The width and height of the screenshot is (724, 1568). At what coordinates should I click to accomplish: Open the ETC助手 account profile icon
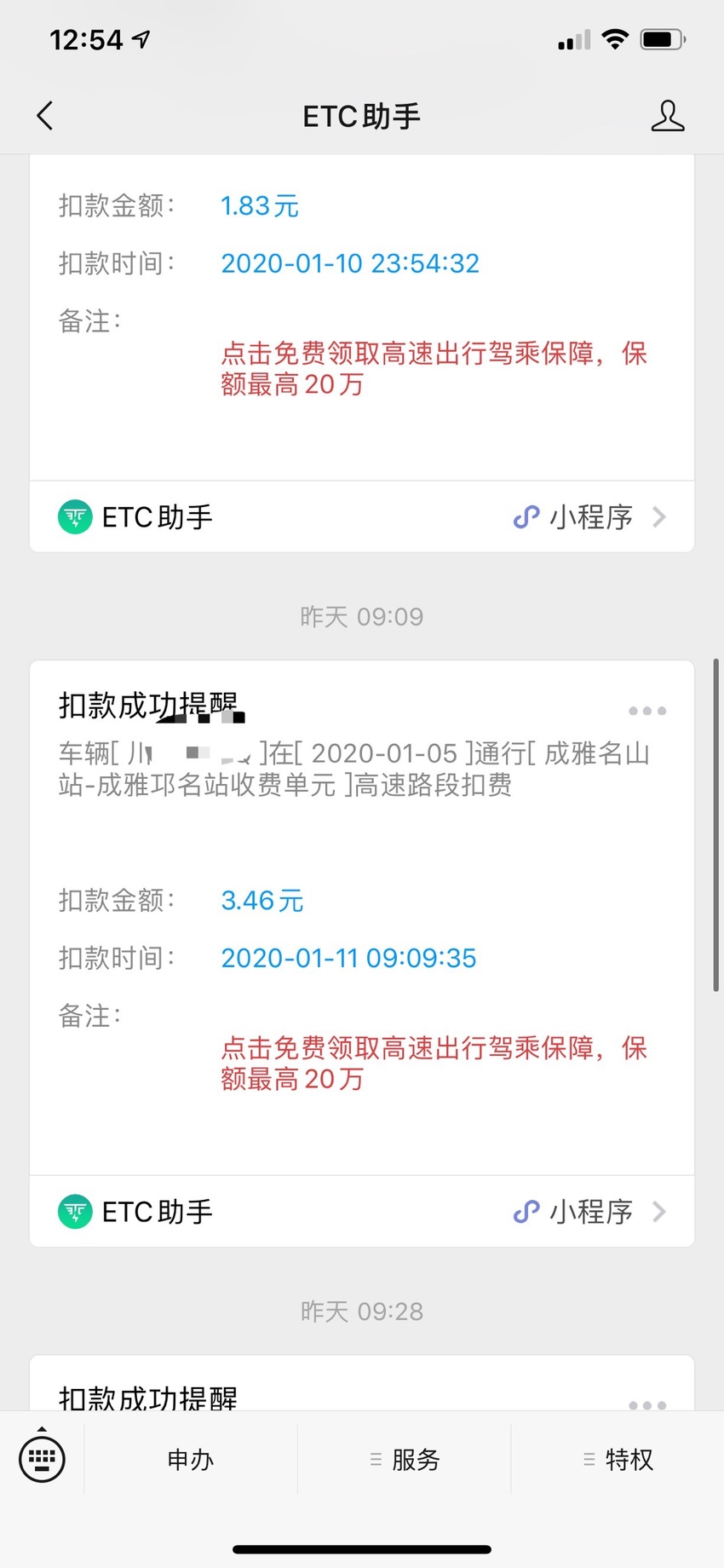(668, 116)
